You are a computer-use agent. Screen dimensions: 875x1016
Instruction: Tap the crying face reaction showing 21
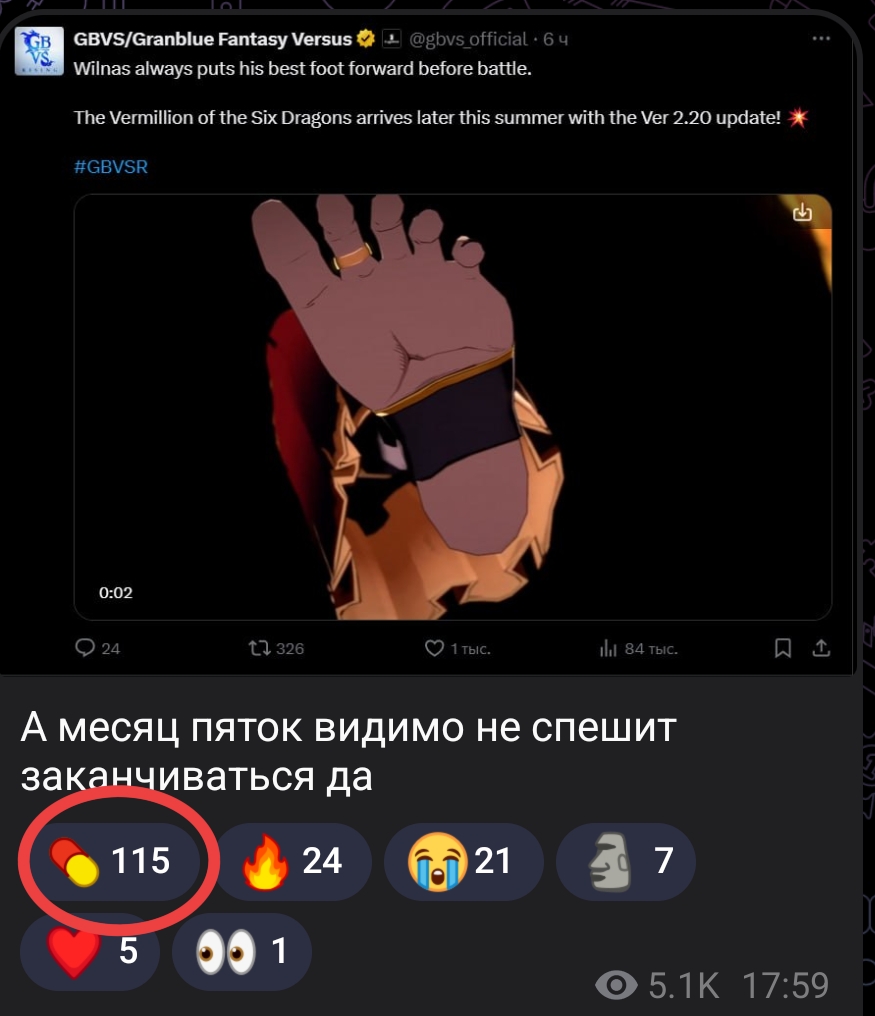tap(462, 861)
